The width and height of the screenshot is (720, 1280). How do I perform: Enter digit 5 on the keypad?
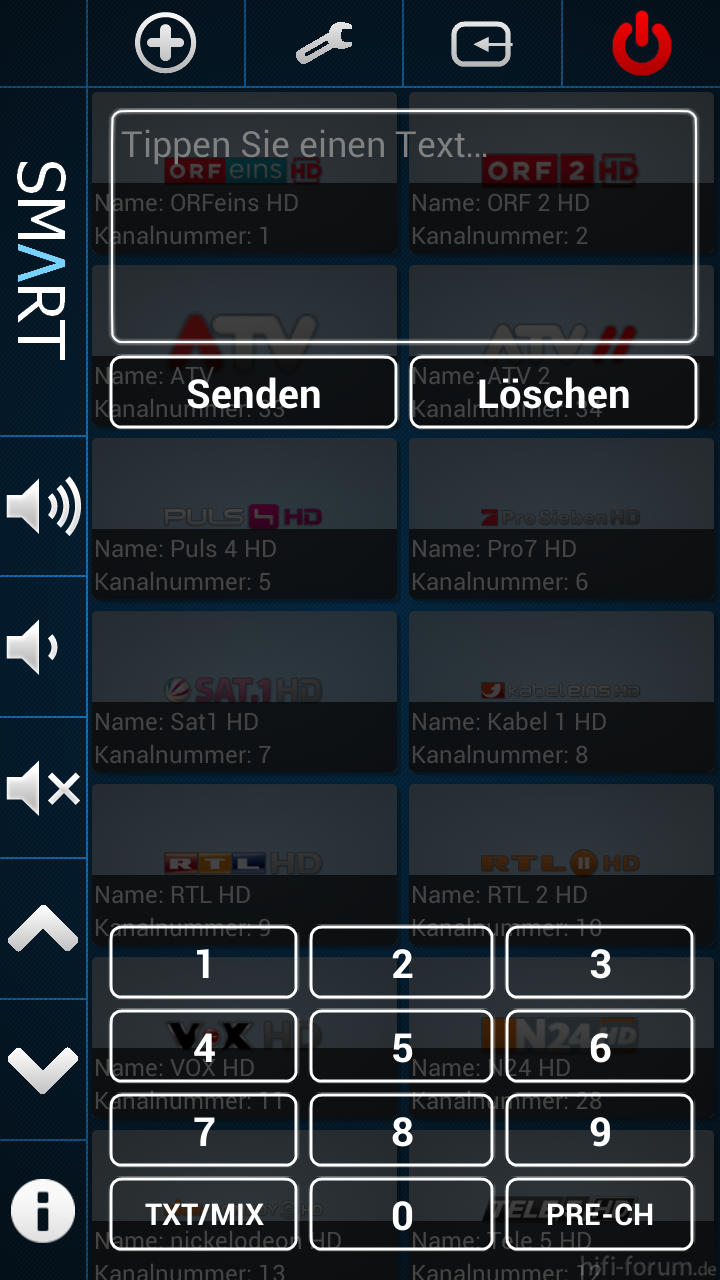(401, 1047)
